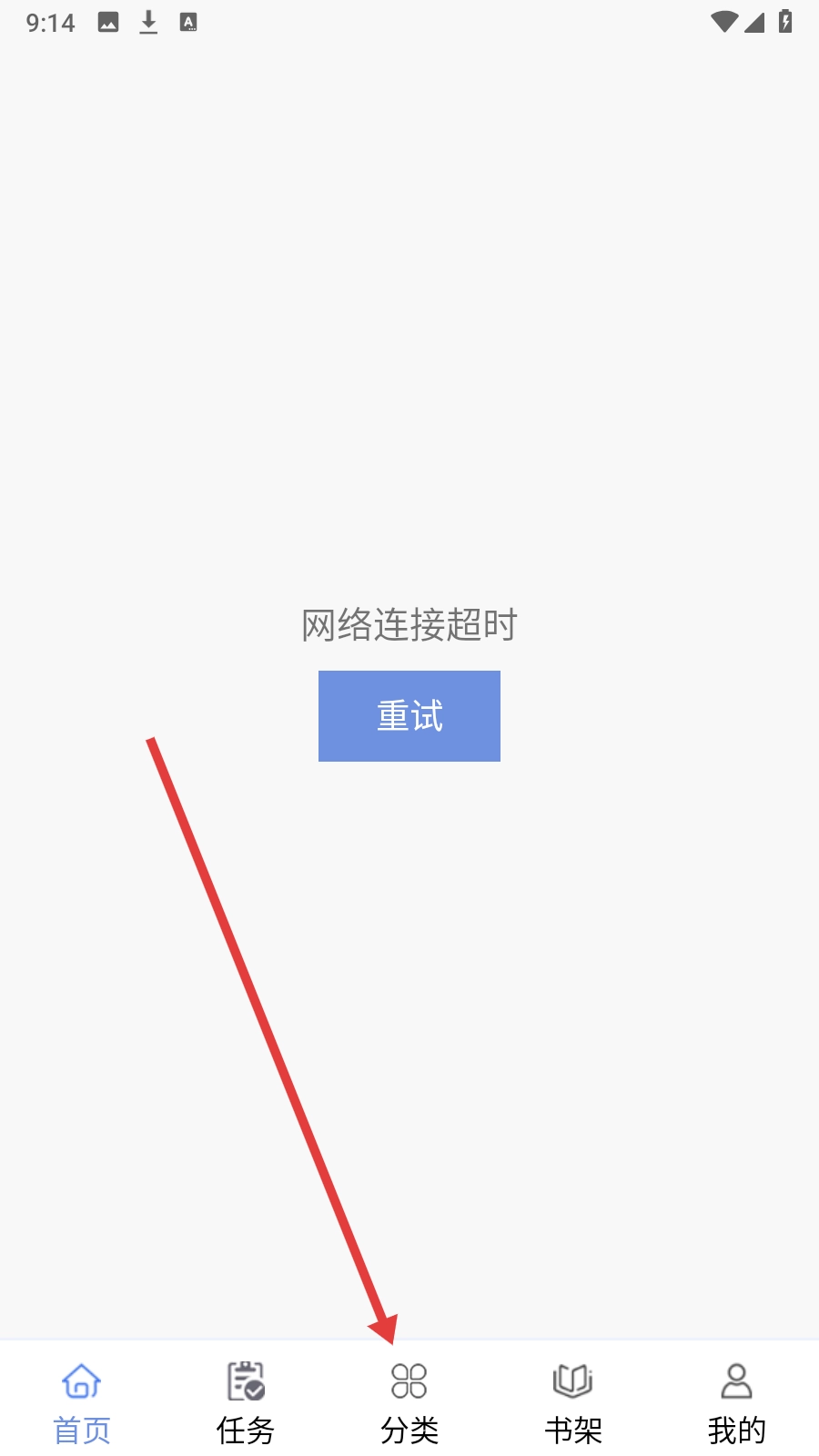The image size is (819, 1456).
Task: Open the 任务 tasks tab
Action: point(246,1402)
